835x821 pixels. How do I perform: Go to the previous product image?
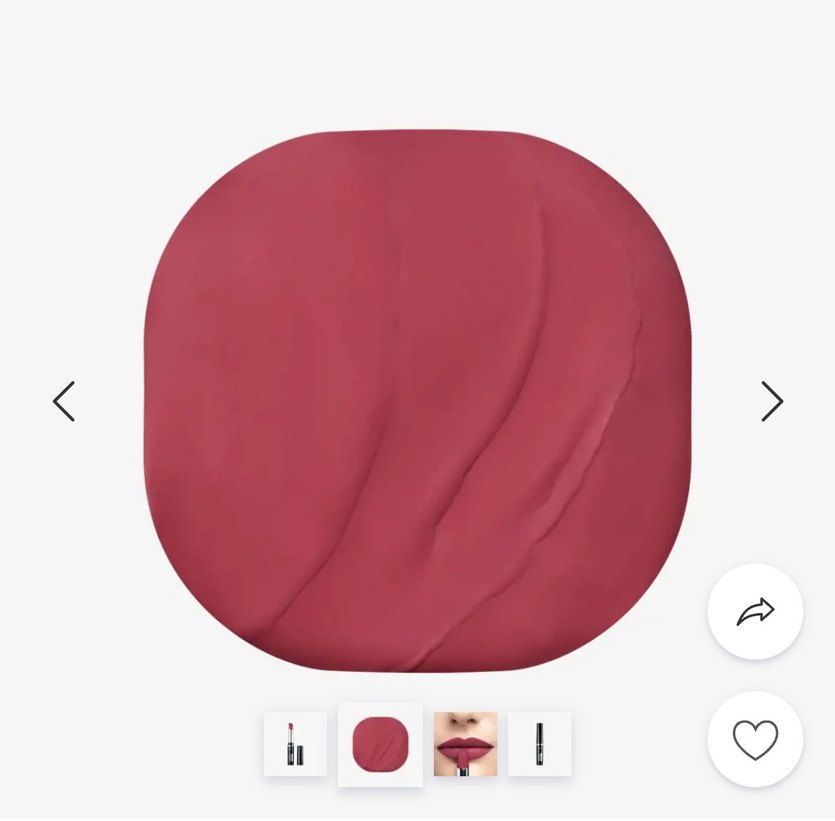tap(64, 401)
